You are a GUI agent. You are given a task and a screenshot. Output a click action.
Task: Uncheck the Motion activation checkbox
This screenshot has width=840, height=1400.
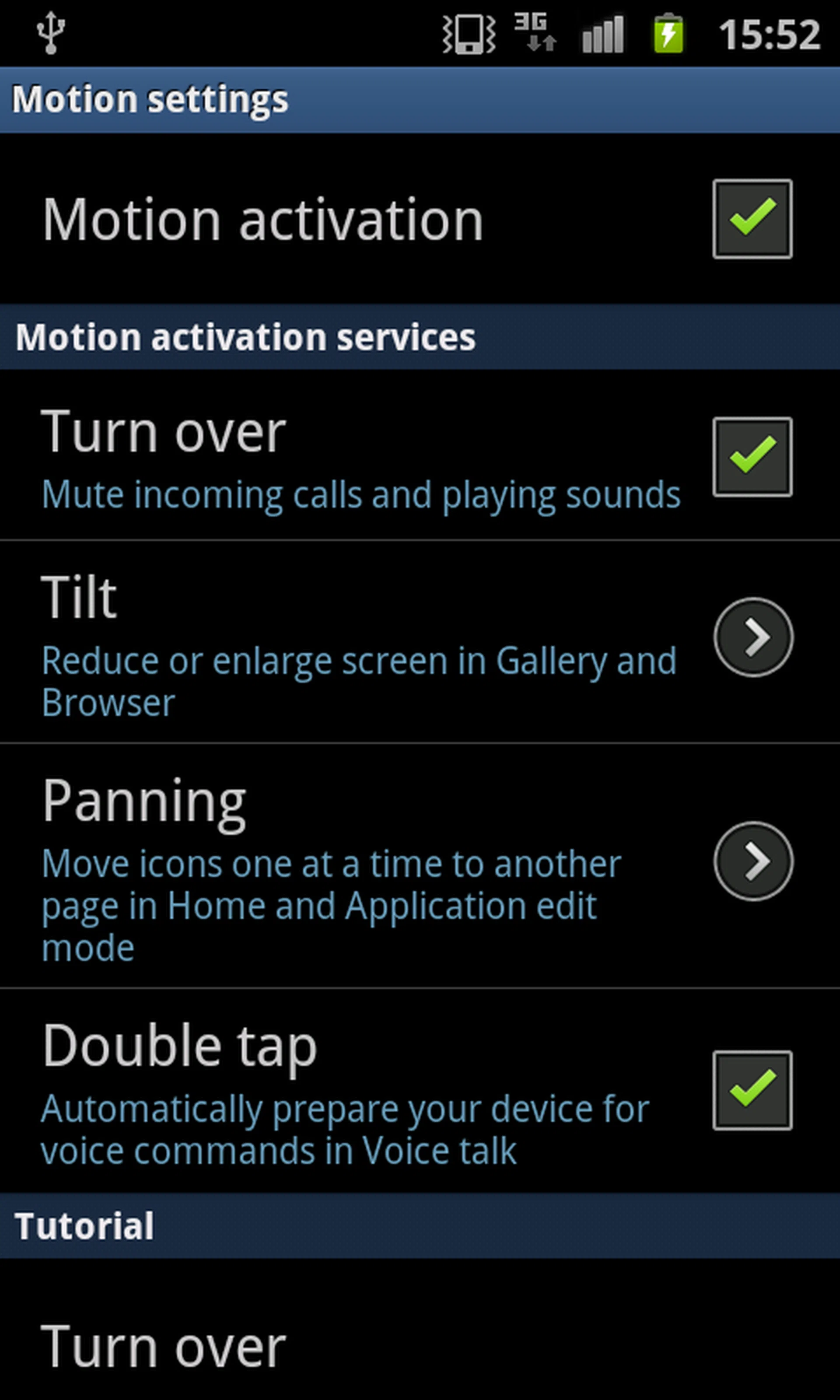752,219
